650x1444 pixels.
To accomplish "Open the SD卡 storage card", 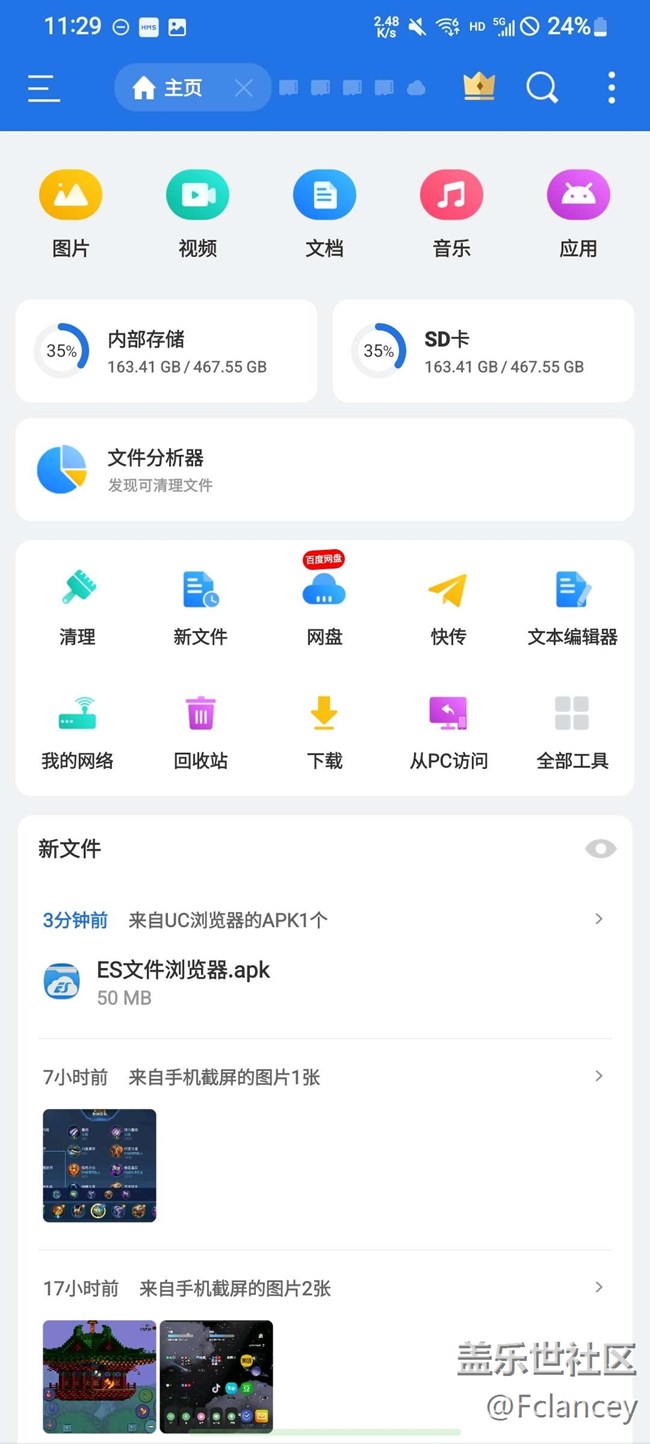I will pyautogui.click(x=483, y=351).
